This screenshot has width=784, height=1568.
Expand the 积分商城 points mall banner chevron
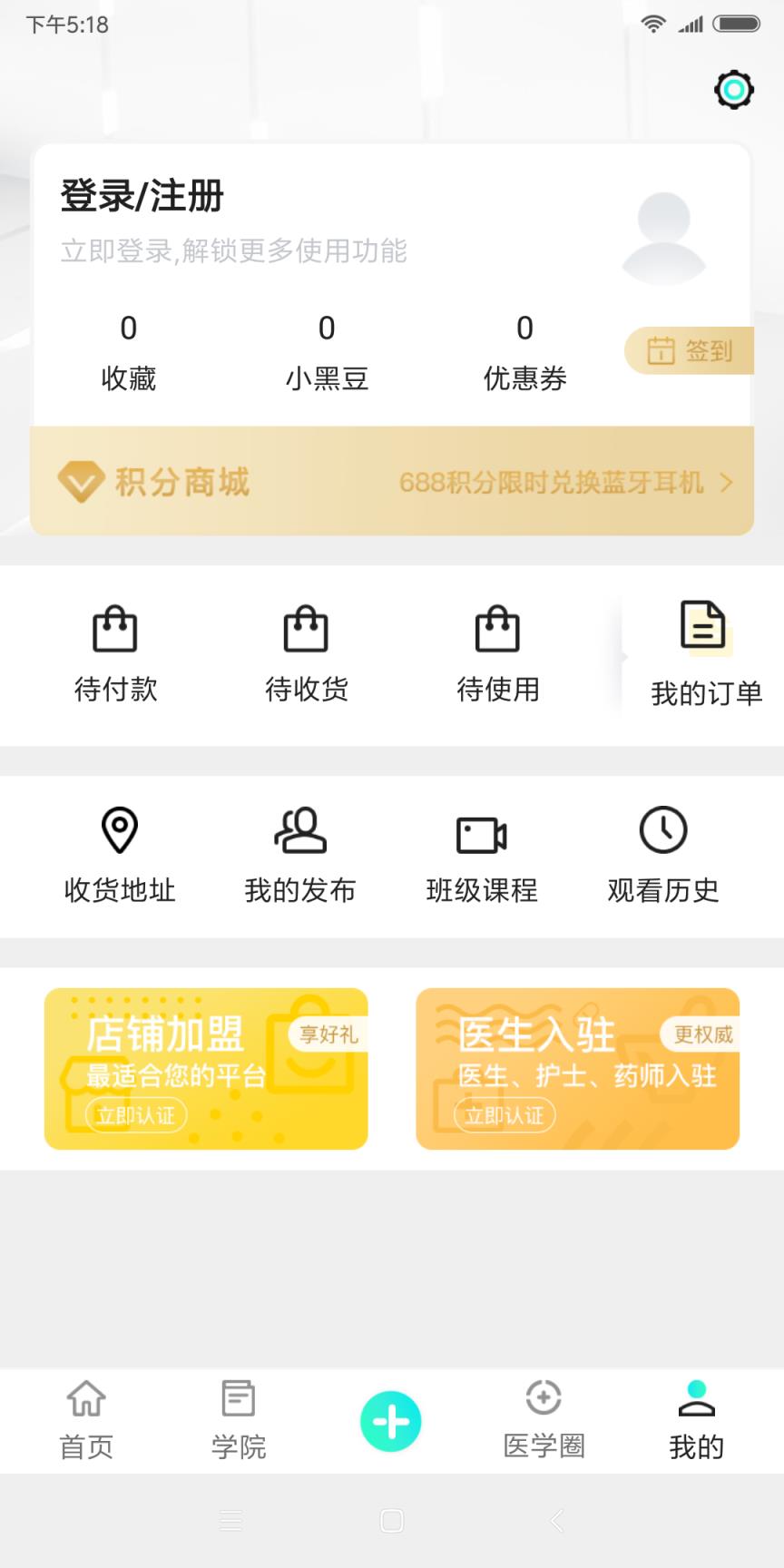[x=726, y=483]
